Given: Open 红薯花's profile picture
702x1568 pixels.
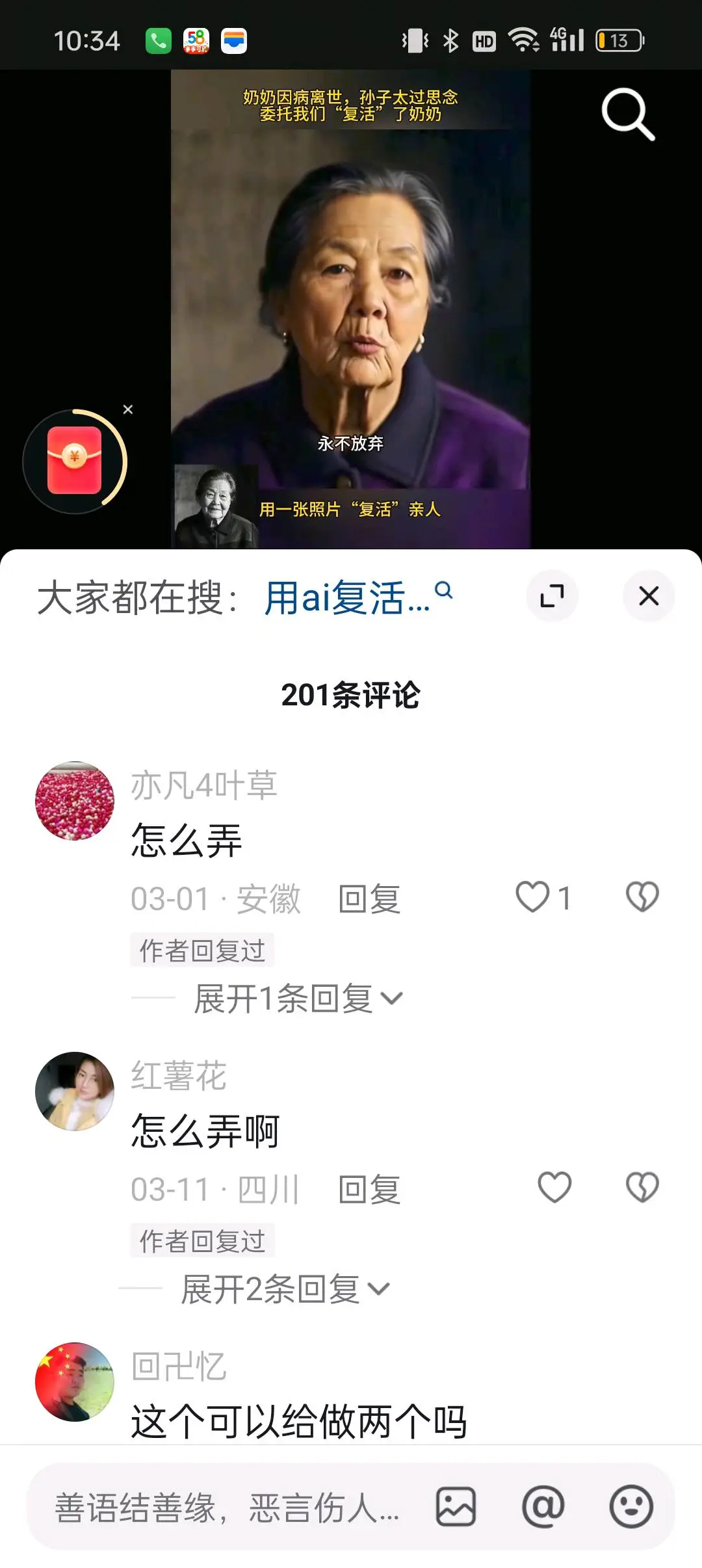Looking at the screenshot, I should [75, 1091].
